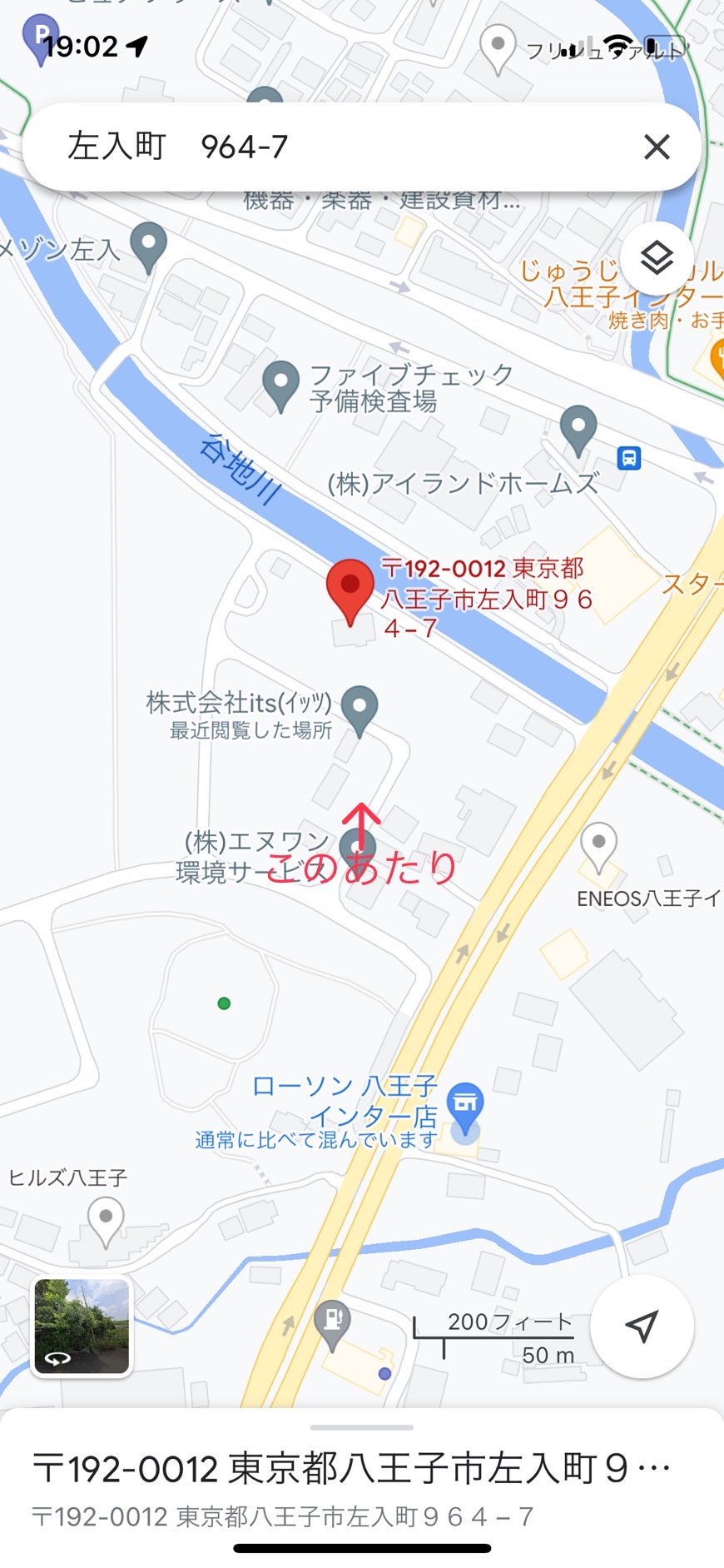724x1568 pixels.
Task: Expand the 〒192-0012 address info sheet
Action: click(x=362, y=1486)
